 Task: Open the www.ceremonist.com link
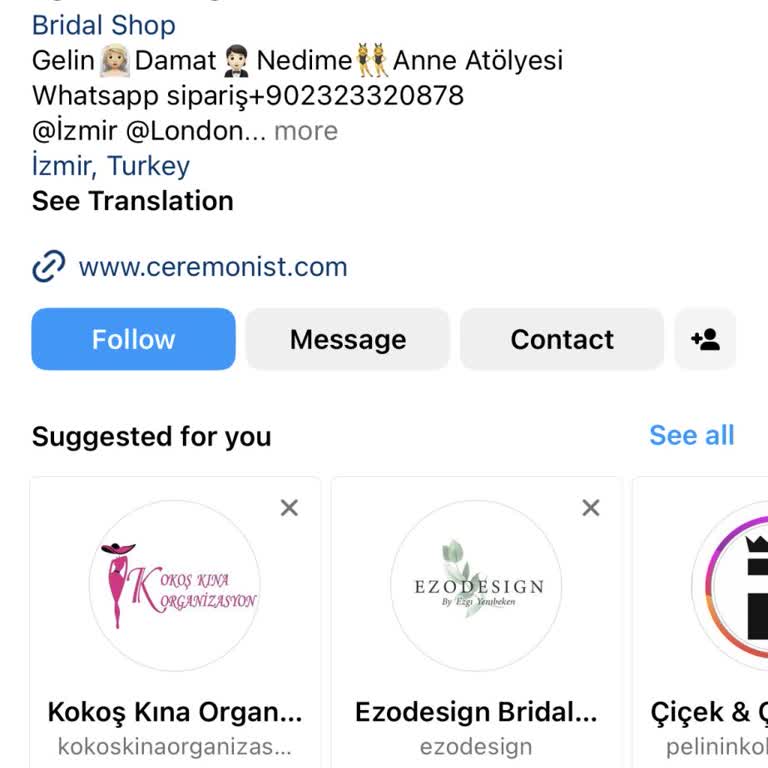[212, 267]
